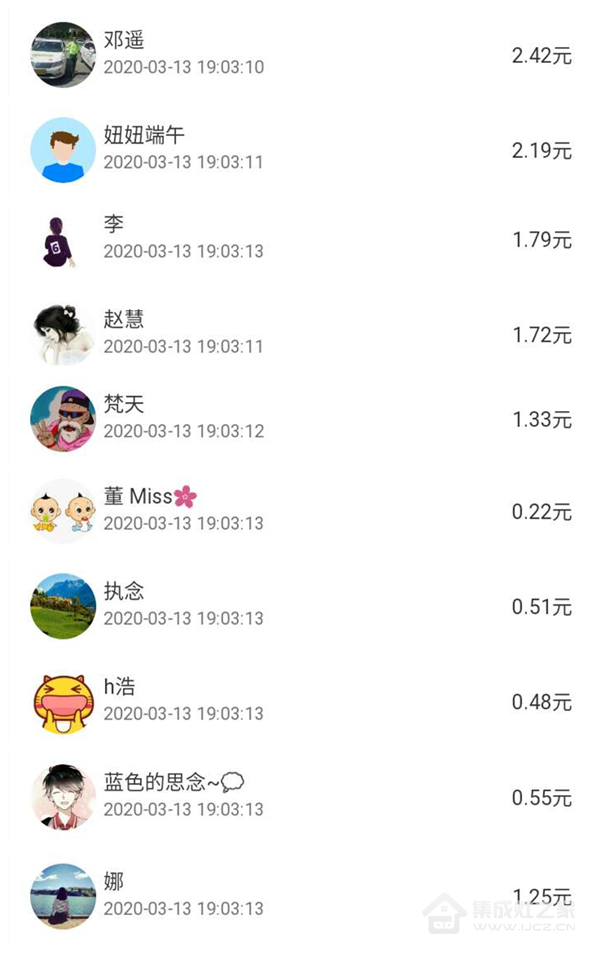Select the row for 妞妞端午
600x953 pixels.
pyautogui.click(x=300, y=149)
